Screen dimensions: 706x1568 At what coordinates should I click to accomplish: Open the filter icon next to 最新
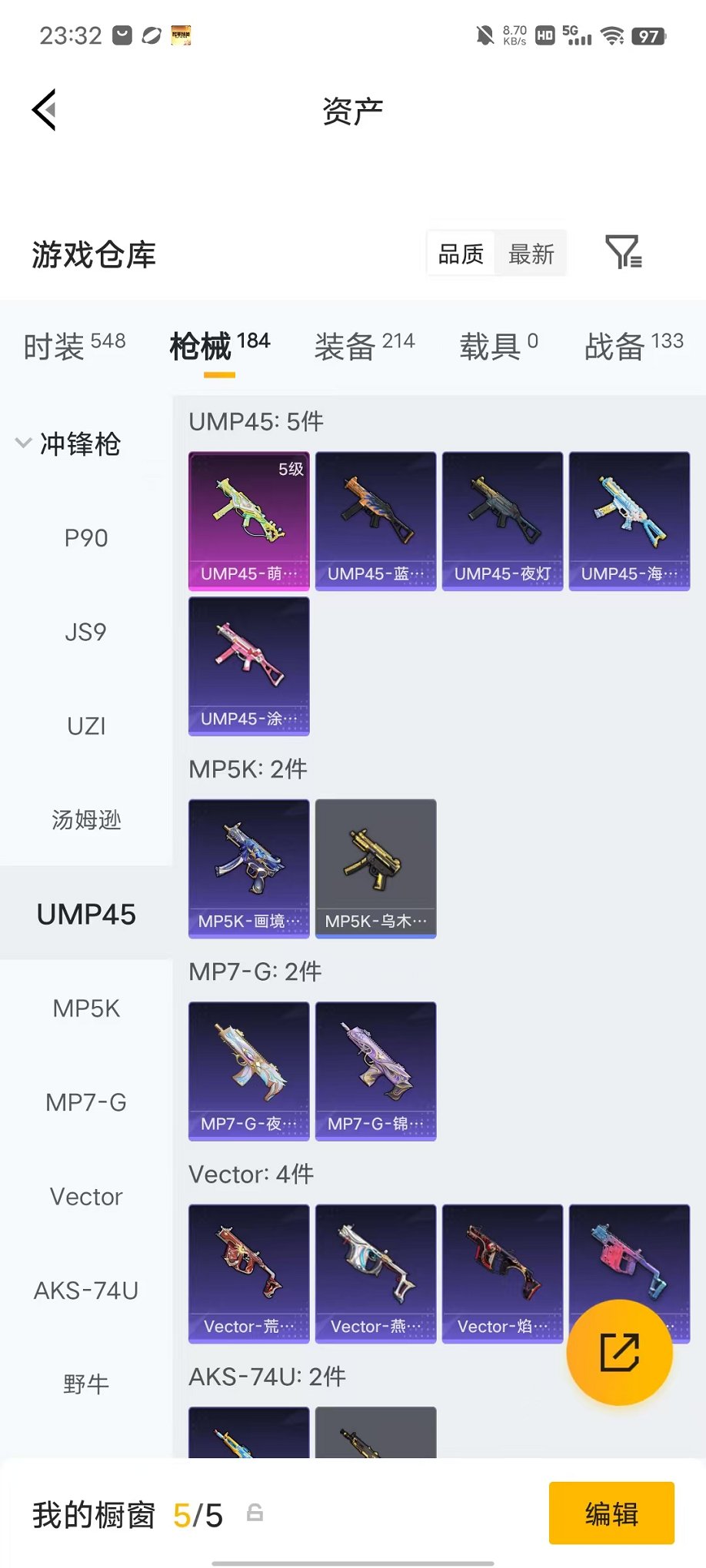pyautogui.click(x=624, y=252)
